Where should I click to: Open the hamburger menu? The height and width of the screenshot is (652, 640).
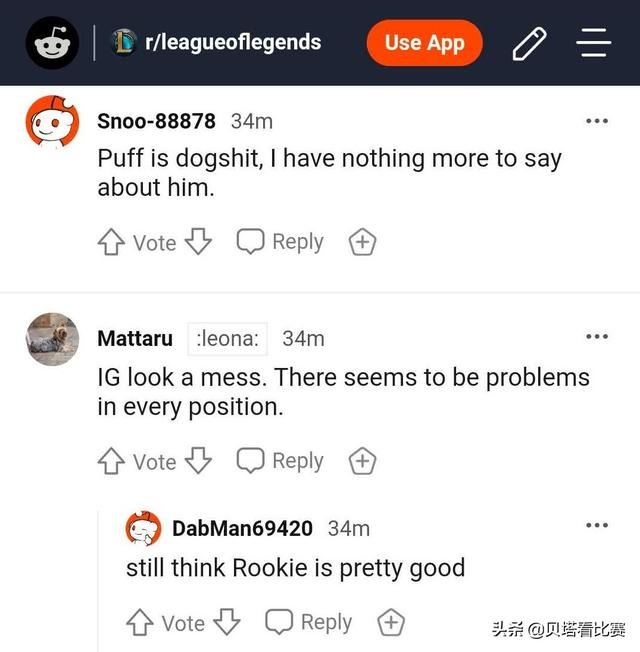593,43
